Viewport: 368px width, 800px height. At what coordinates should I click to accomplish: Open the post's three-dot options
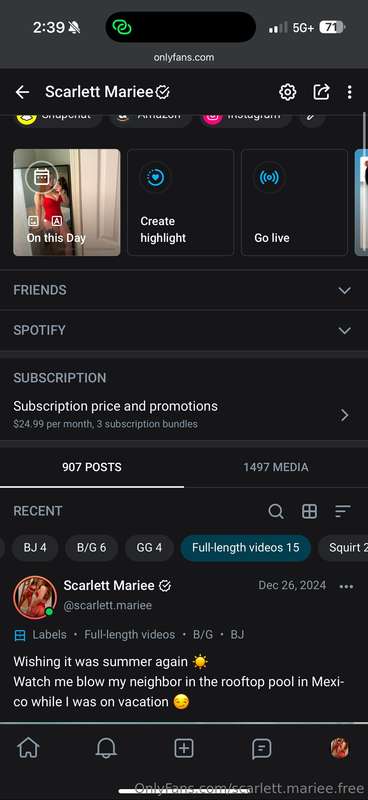click(x=346, y=587)
